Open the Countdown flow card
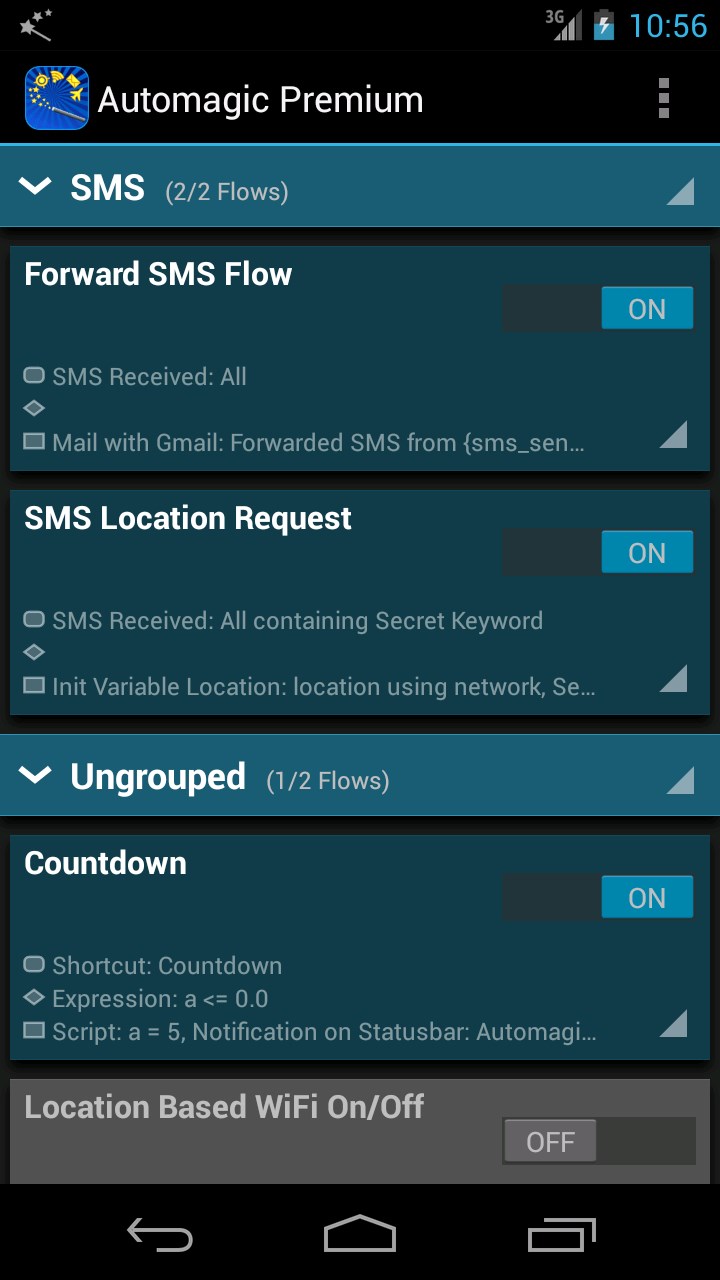The height and width of the screenshot is (1280, 720). [x=360, y=948]
